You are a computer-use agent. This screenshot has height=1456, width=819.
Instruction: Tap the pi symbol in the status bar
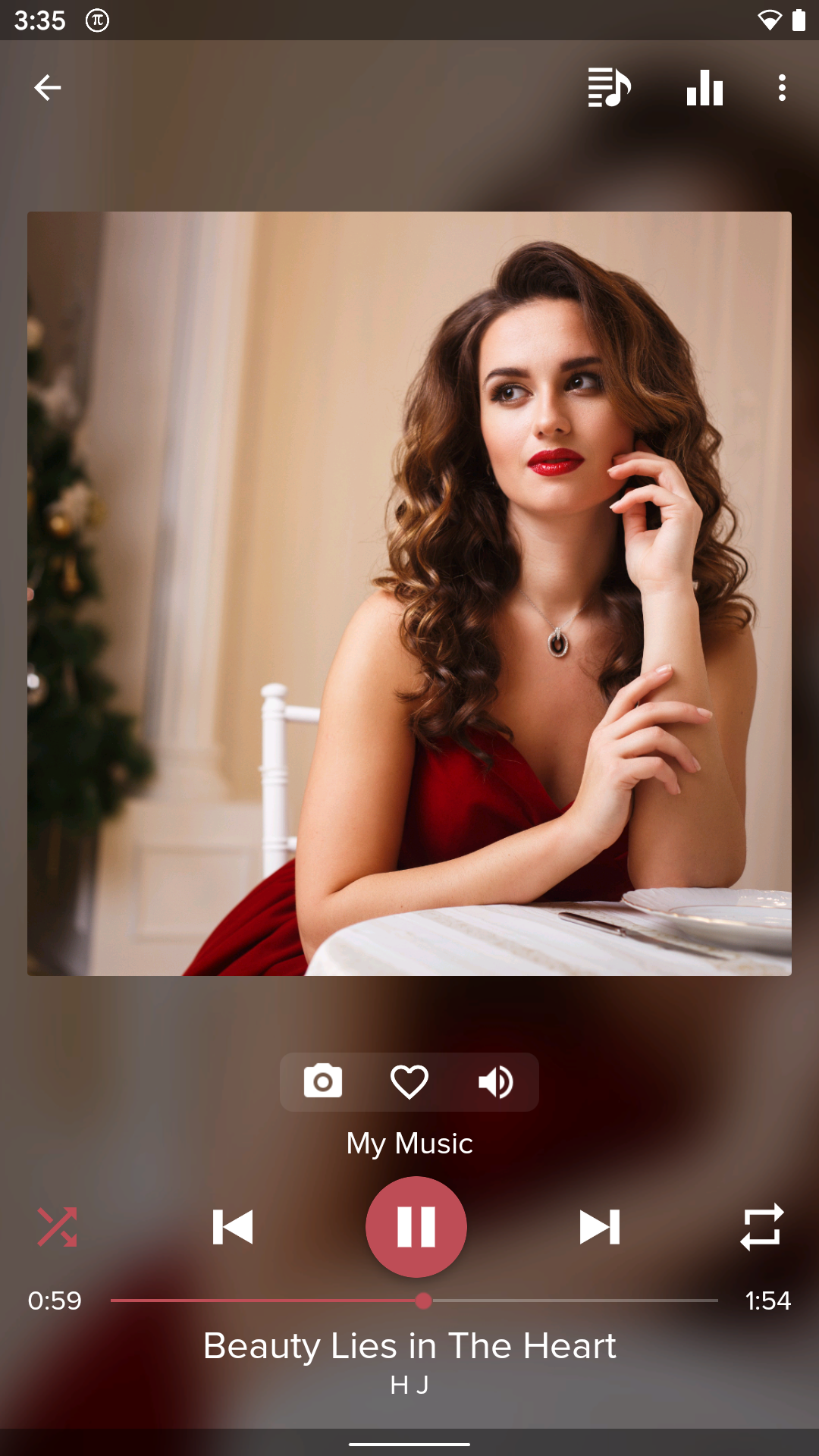pos(99,20)
